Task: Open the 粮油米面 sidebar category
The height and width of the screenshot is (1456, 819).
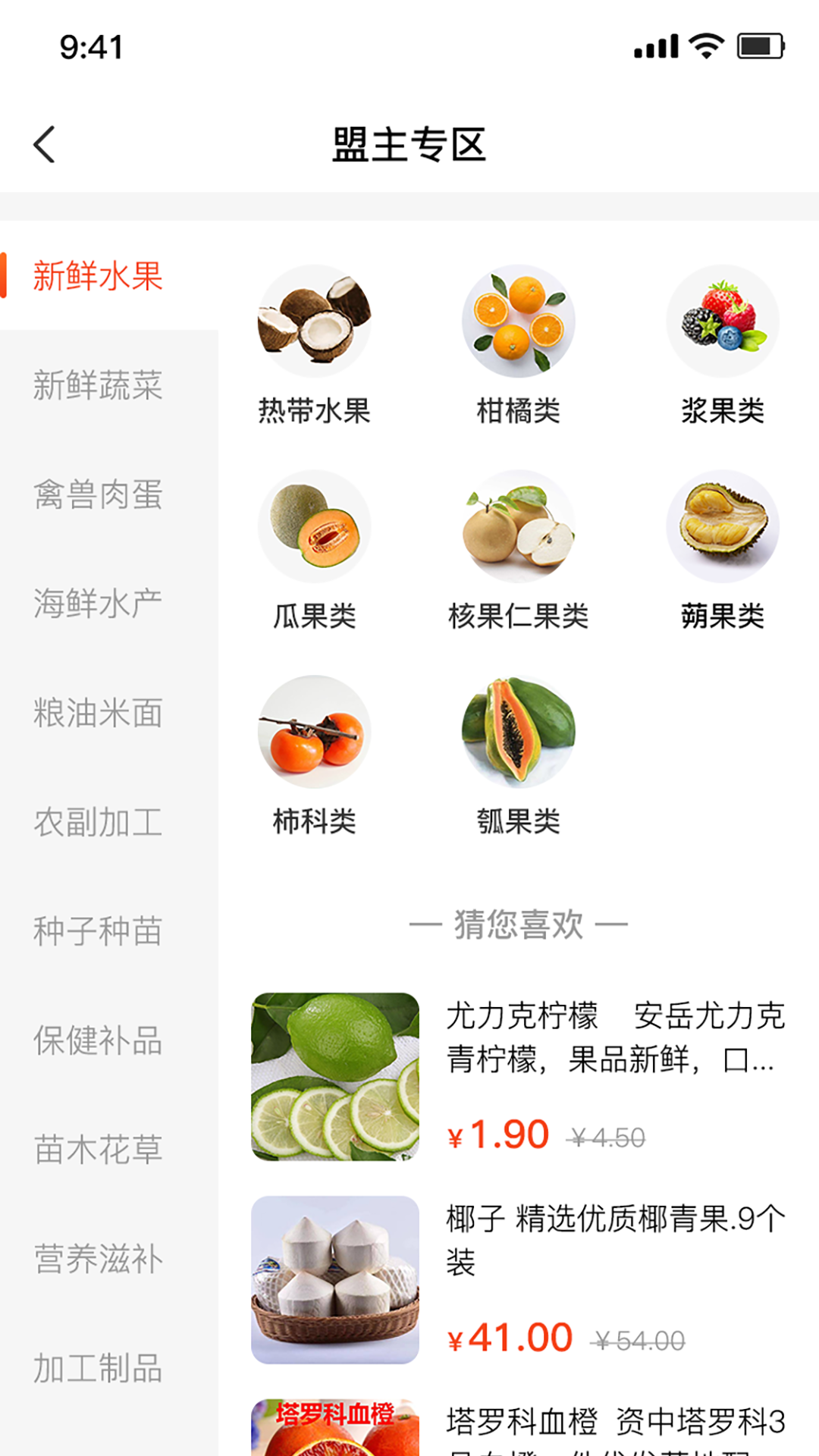Action: 97,714
